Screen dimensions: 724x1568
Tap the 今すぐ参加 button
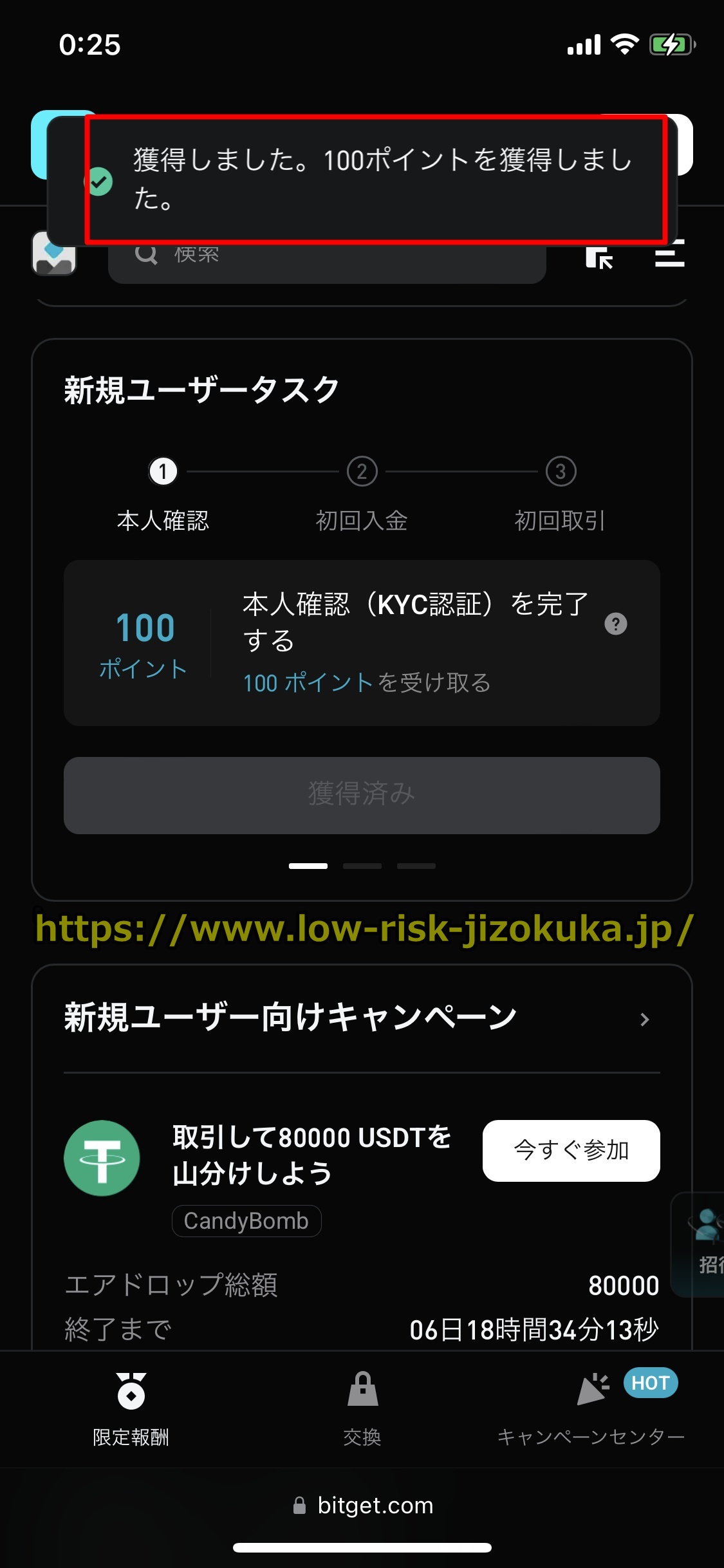(570, 1152)
